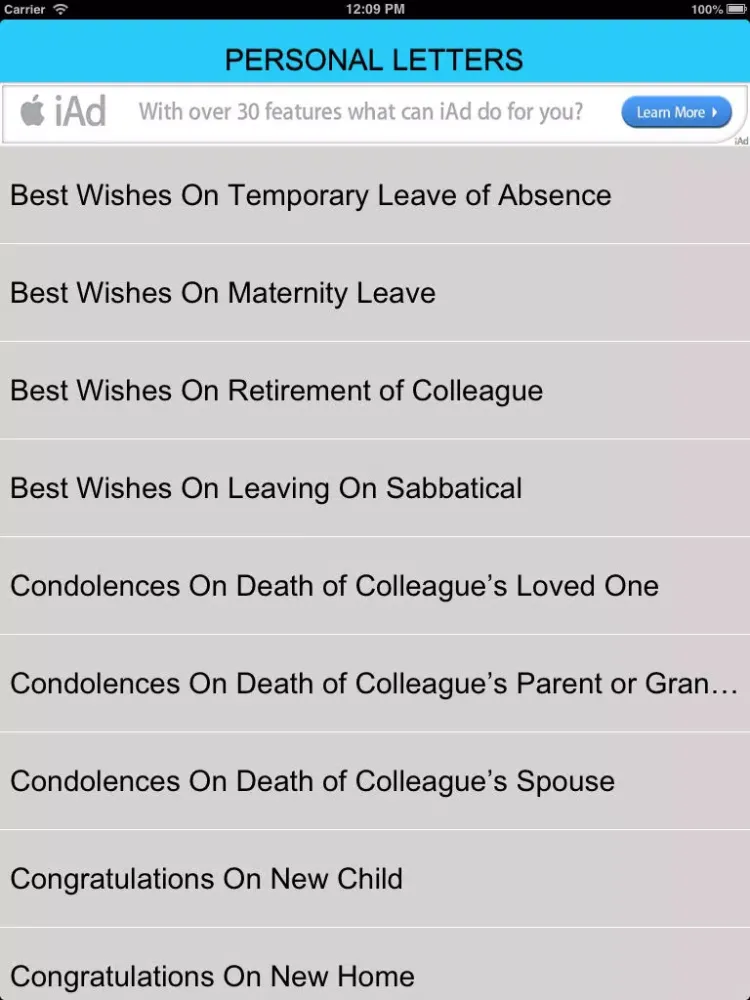Open Best Wishes On Temporary Leave of Absence
This screenshot has width=750, height=1000.
[310, 195]
